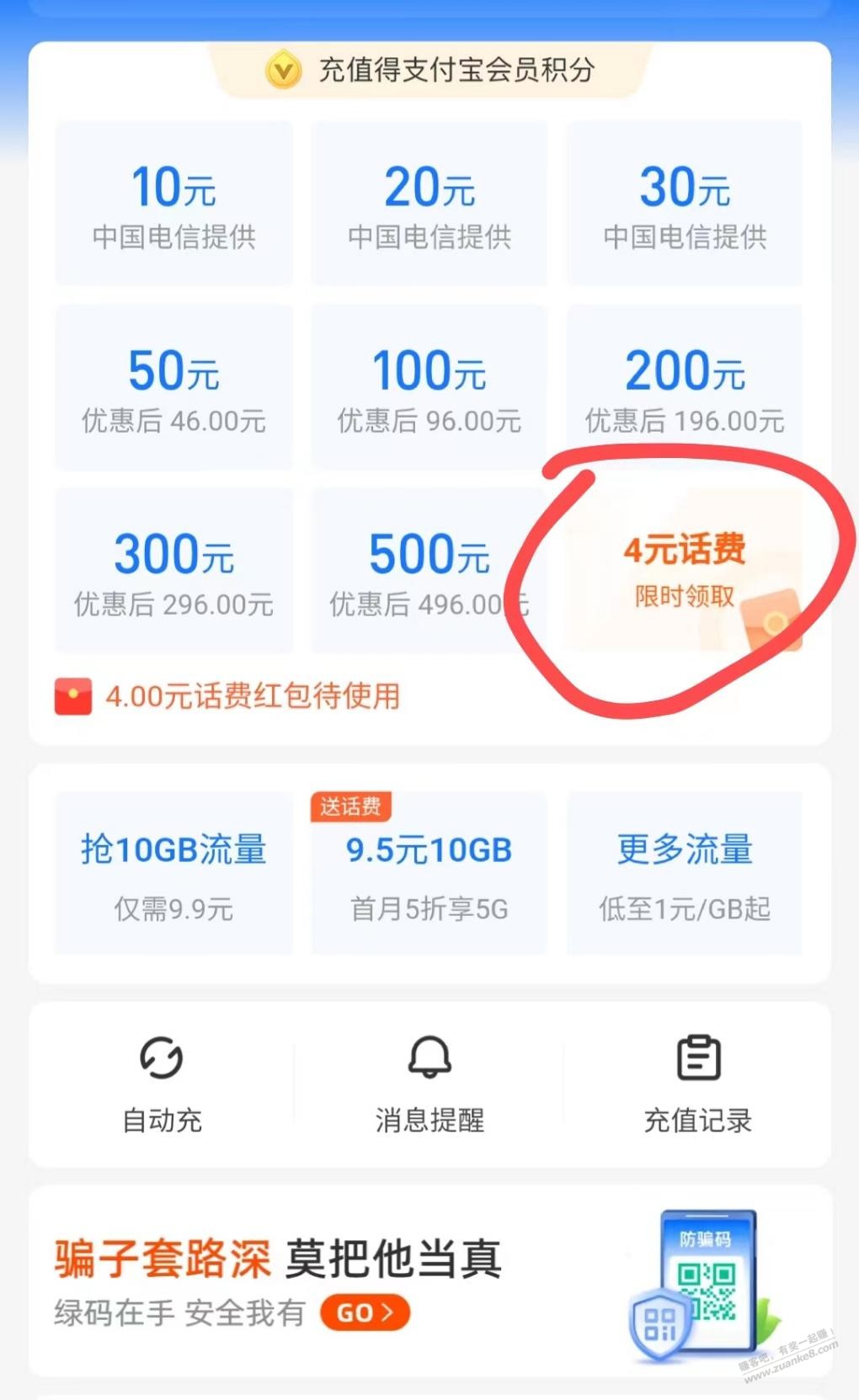
Task: Select the 10元 recharge amount
Action: (173, 202)
